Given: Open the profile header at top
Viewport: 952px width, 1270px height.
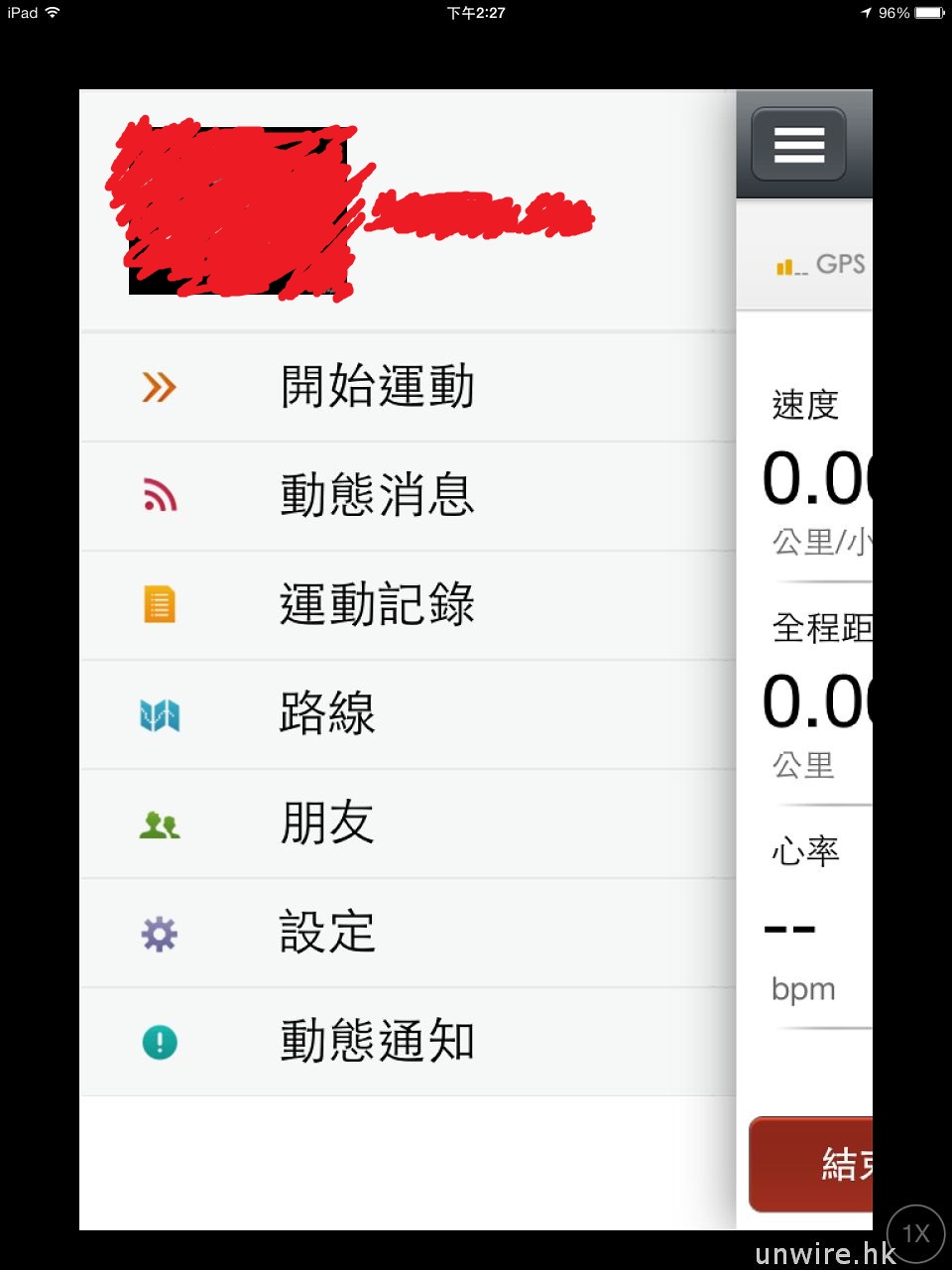Looking at the screenshot, I should tap(347, 210).
